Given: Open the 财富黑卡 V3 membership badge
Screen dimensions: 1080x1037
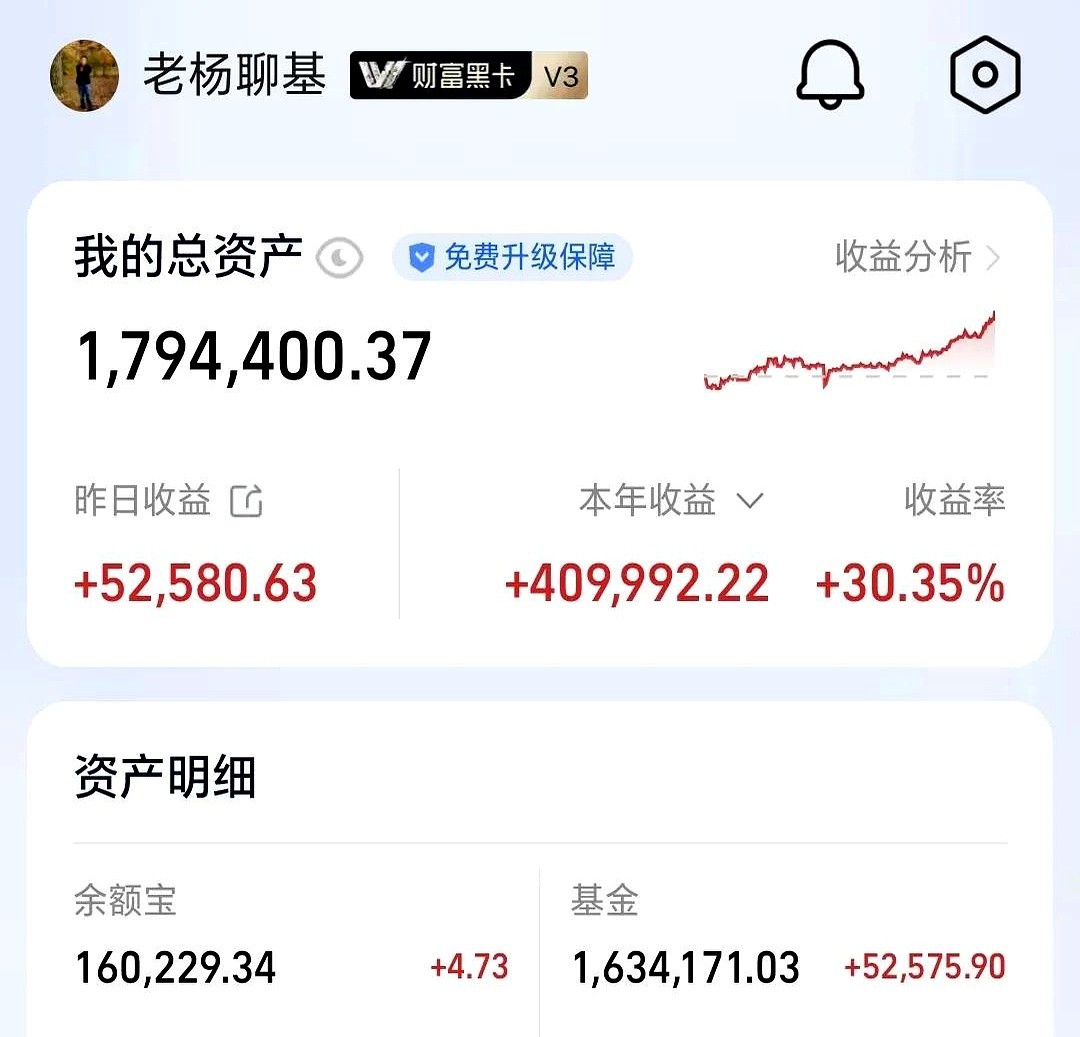Looking at the screenshot, I should (x=468, y=76).
